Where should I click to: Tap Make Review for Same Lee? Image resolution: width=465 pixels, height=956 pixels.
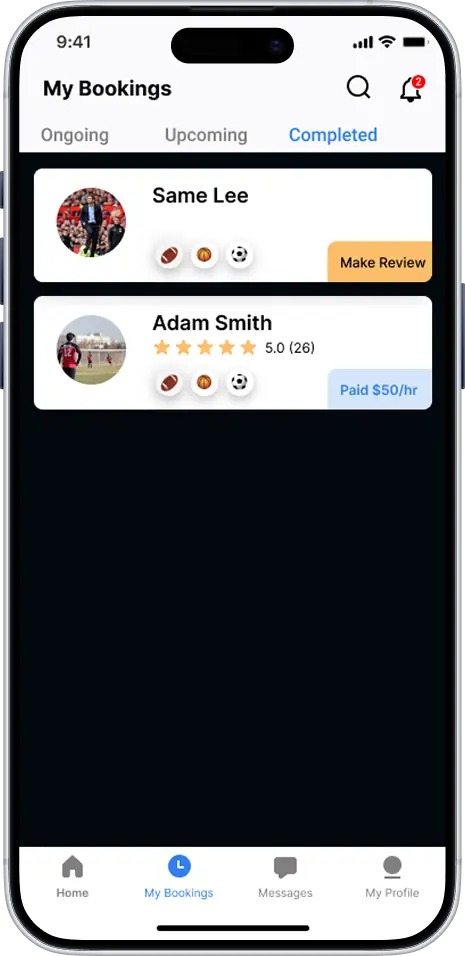[380, 262]
